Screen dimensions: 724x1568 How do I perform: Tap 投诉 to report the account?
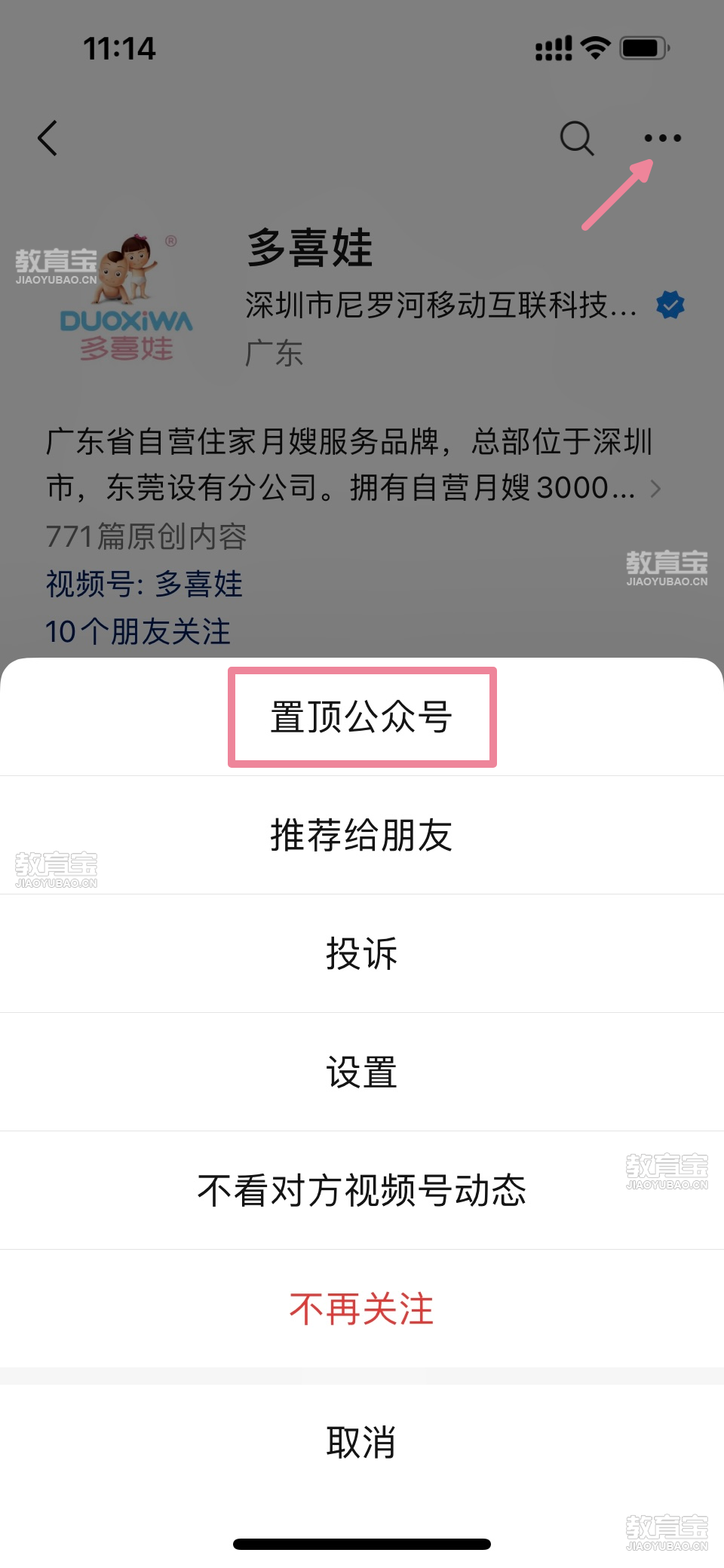coord(362,953)
